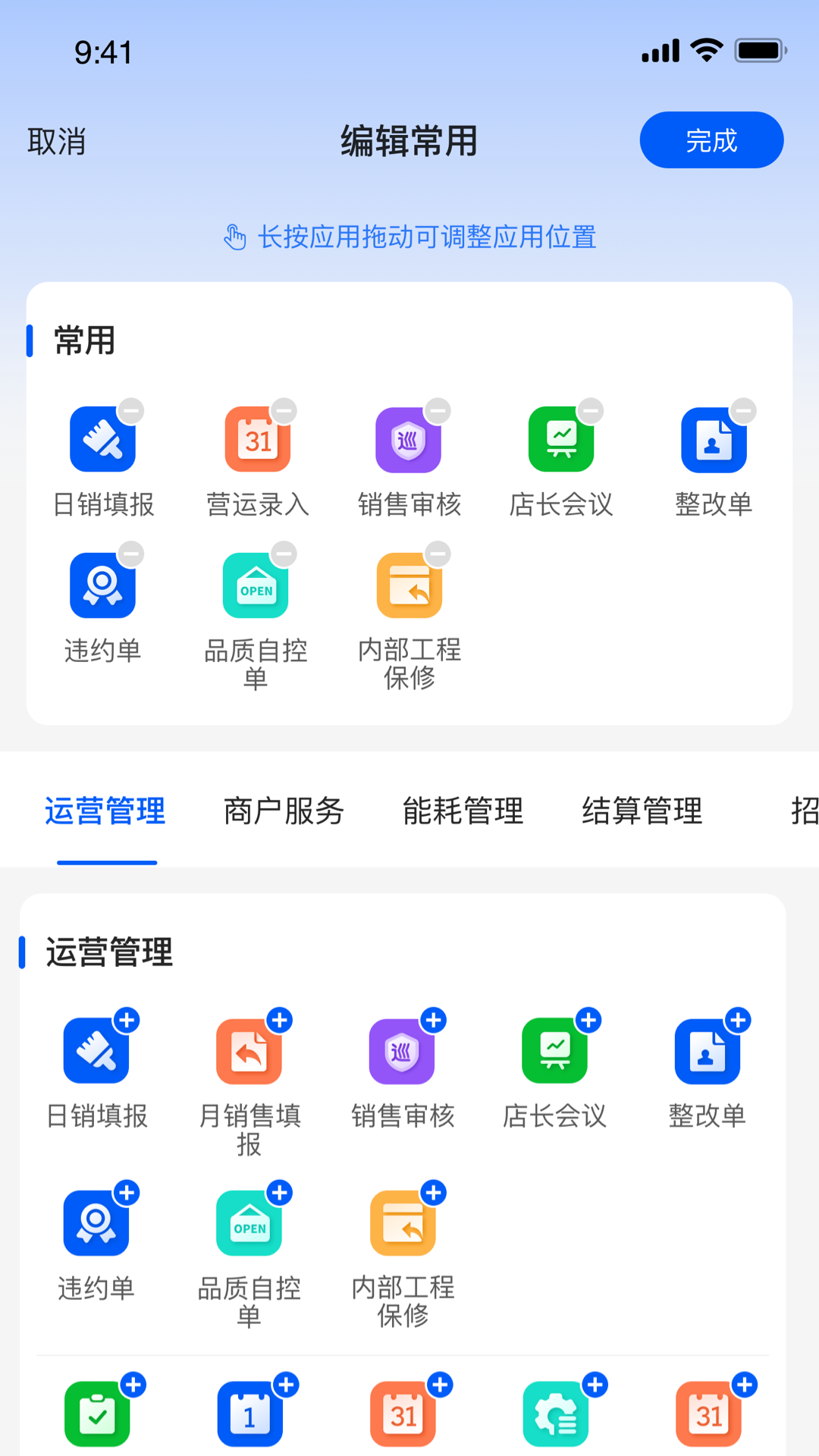Tap 取消 to cancel editing
This screenshot has width=819, height=1456.
coord(57,141)
